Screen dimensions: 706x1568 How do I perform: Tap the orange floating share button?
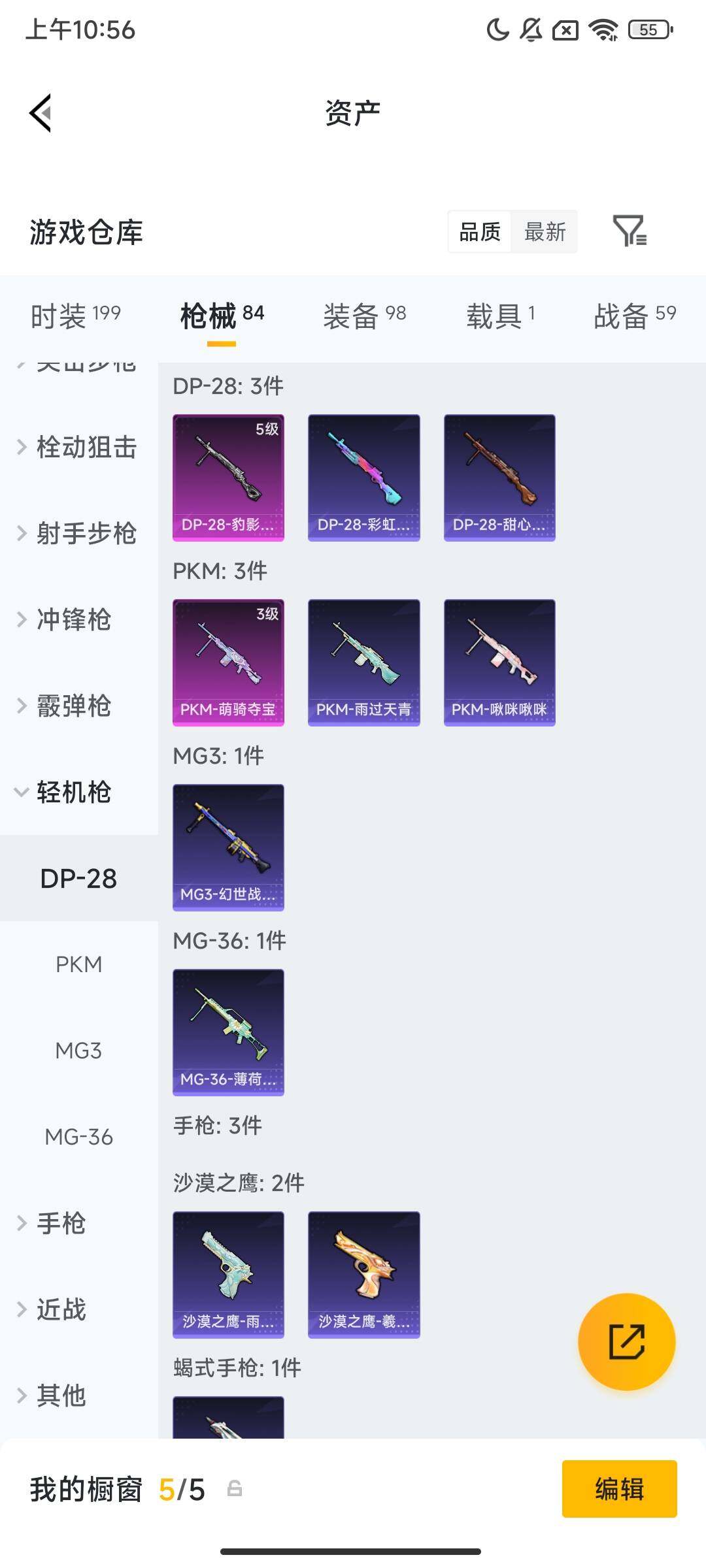tap(626, 1341)
